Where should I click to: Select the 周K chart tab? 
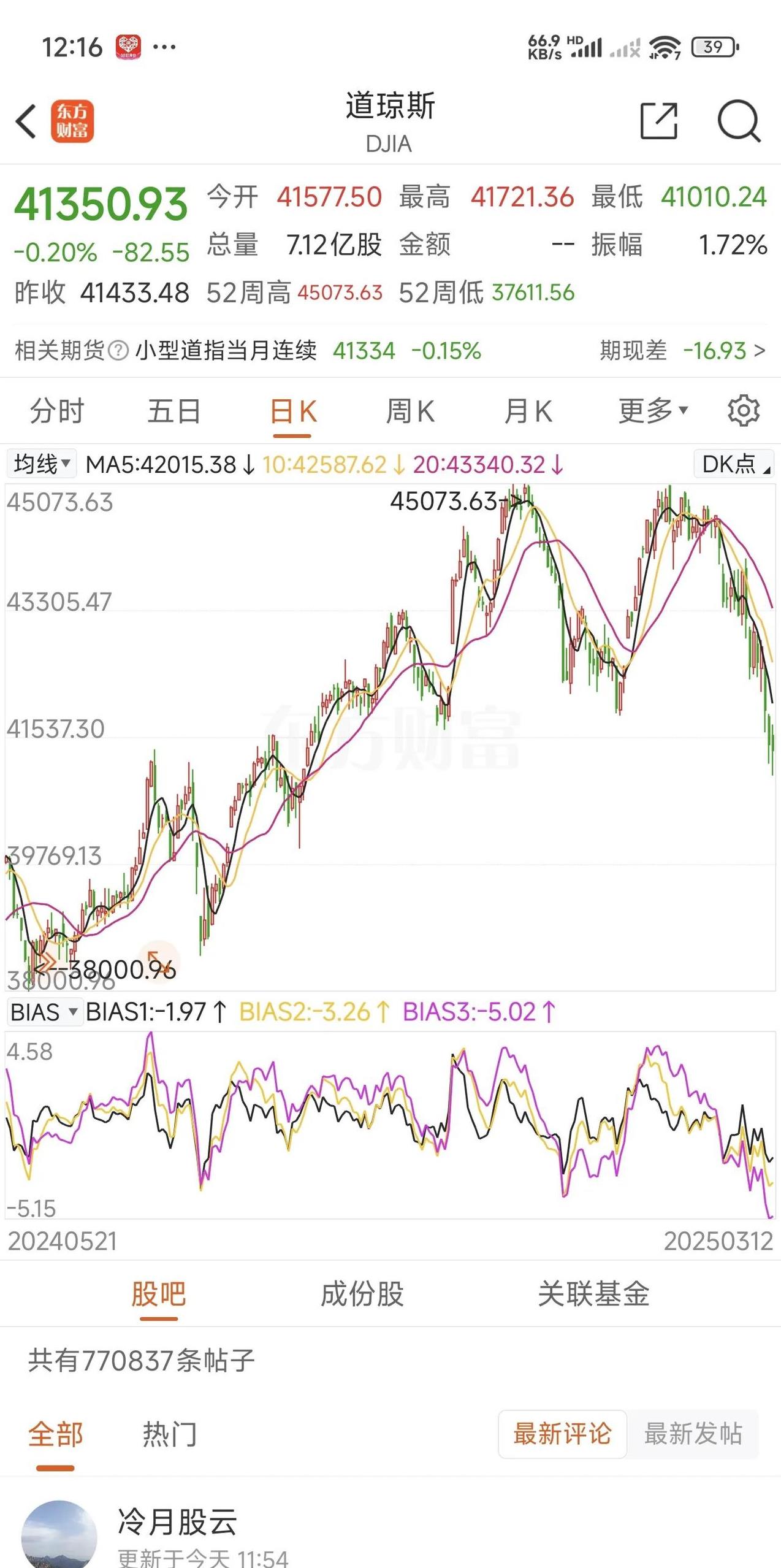tap(410, 411)
